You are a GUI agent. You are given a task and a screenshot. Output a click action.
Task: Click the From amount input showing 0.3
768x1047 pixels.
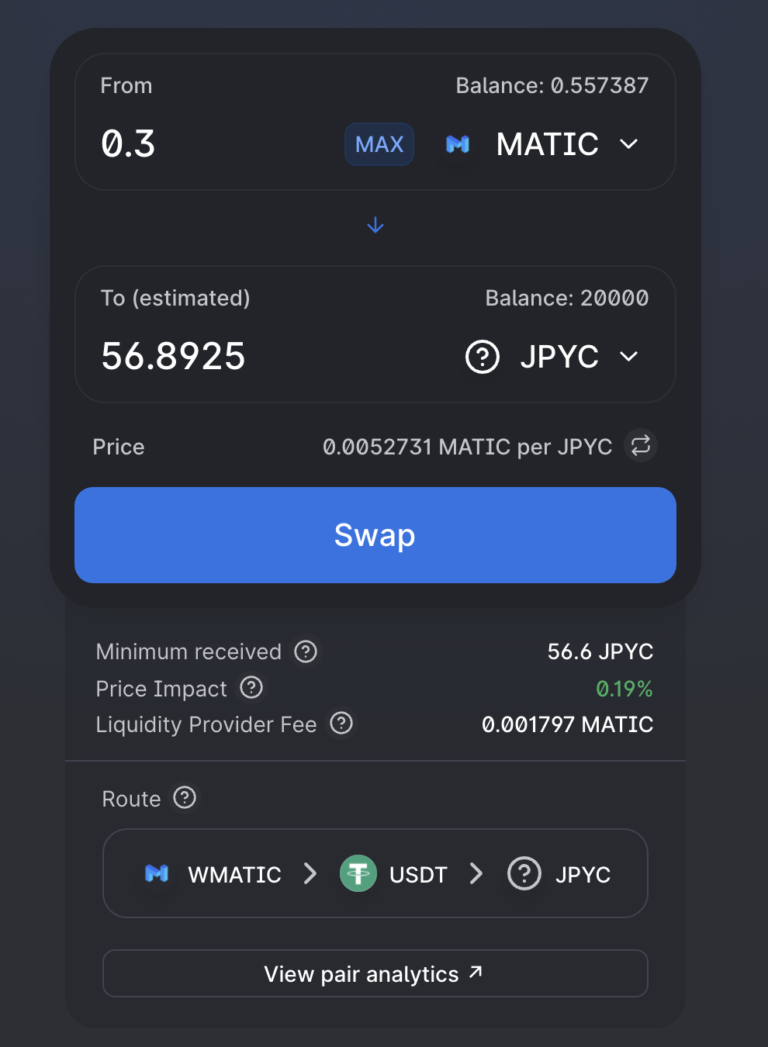pyautogui.click(x=130, y=144)
